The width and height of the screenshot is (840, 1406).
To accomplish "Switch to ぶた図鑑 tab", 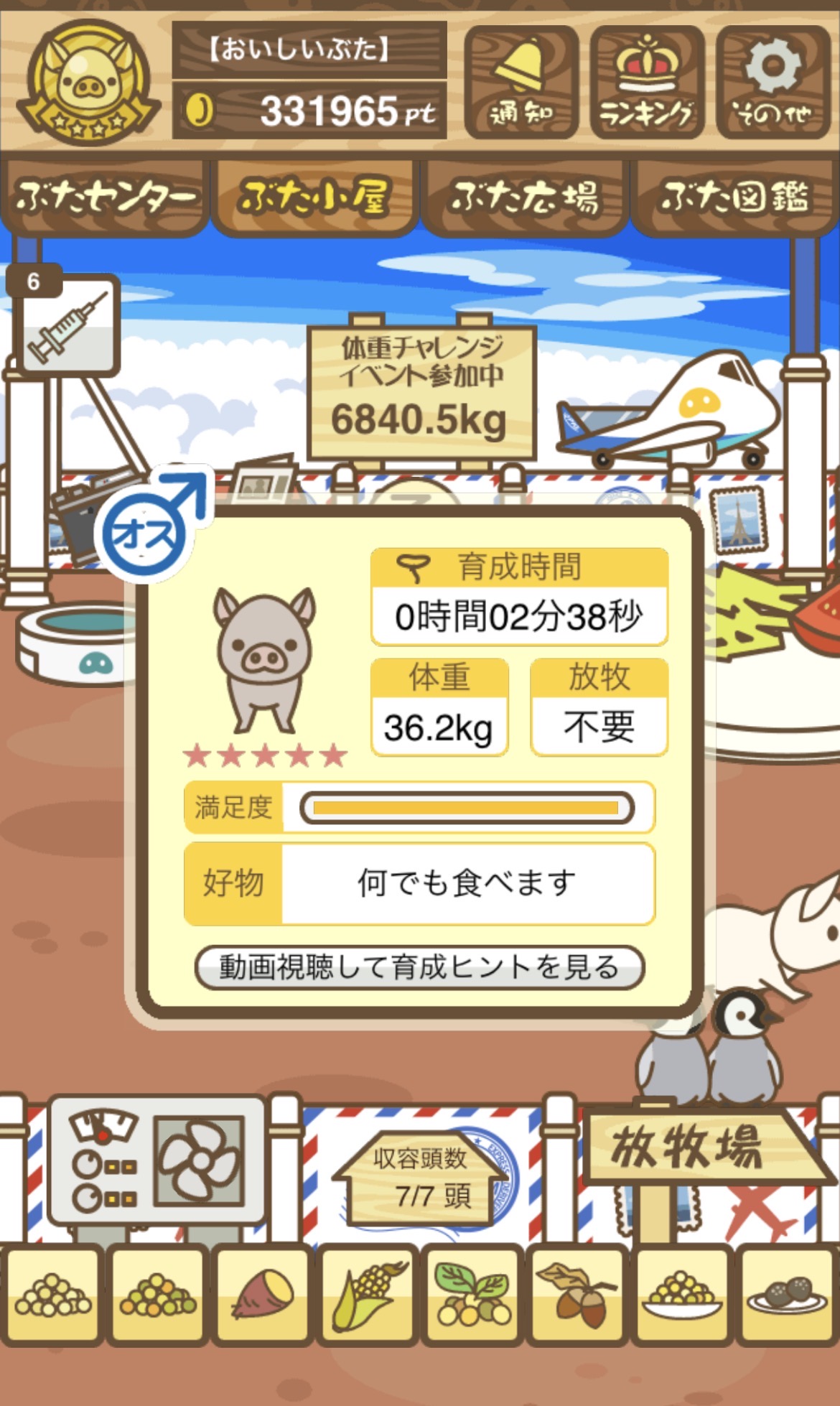I will [734, 197].
